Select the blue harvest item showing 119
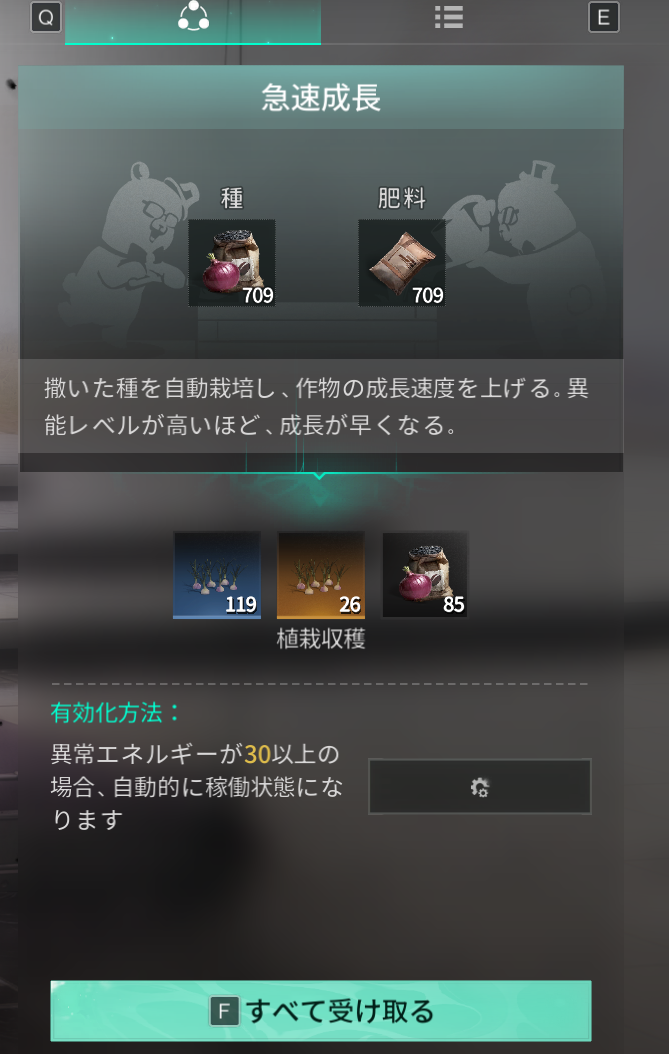 point(217,575)
